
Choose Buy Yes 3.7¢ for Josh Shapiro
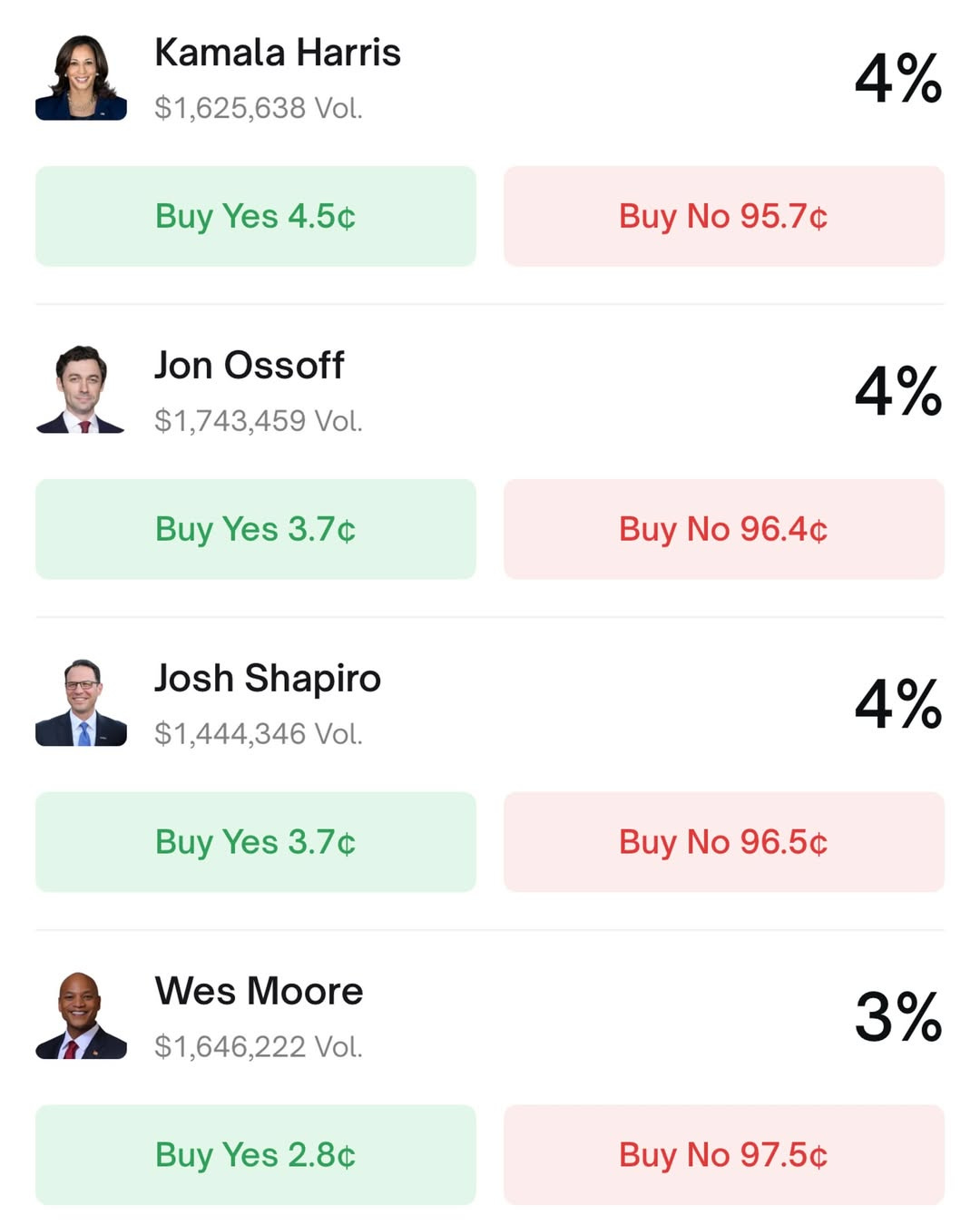pyautogui.click(x=255, y=842)
